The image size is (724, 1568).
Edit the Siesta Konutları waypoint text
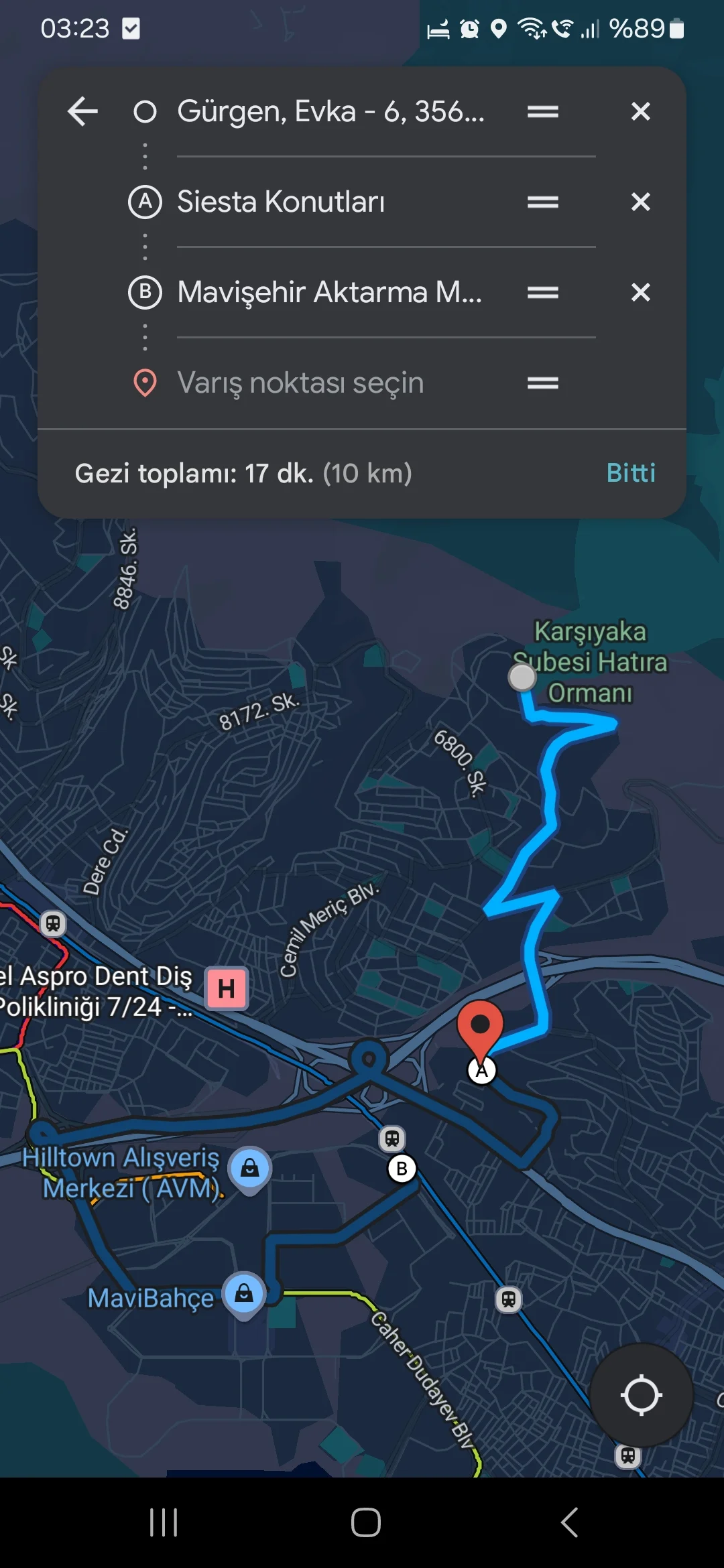point(282,202)
